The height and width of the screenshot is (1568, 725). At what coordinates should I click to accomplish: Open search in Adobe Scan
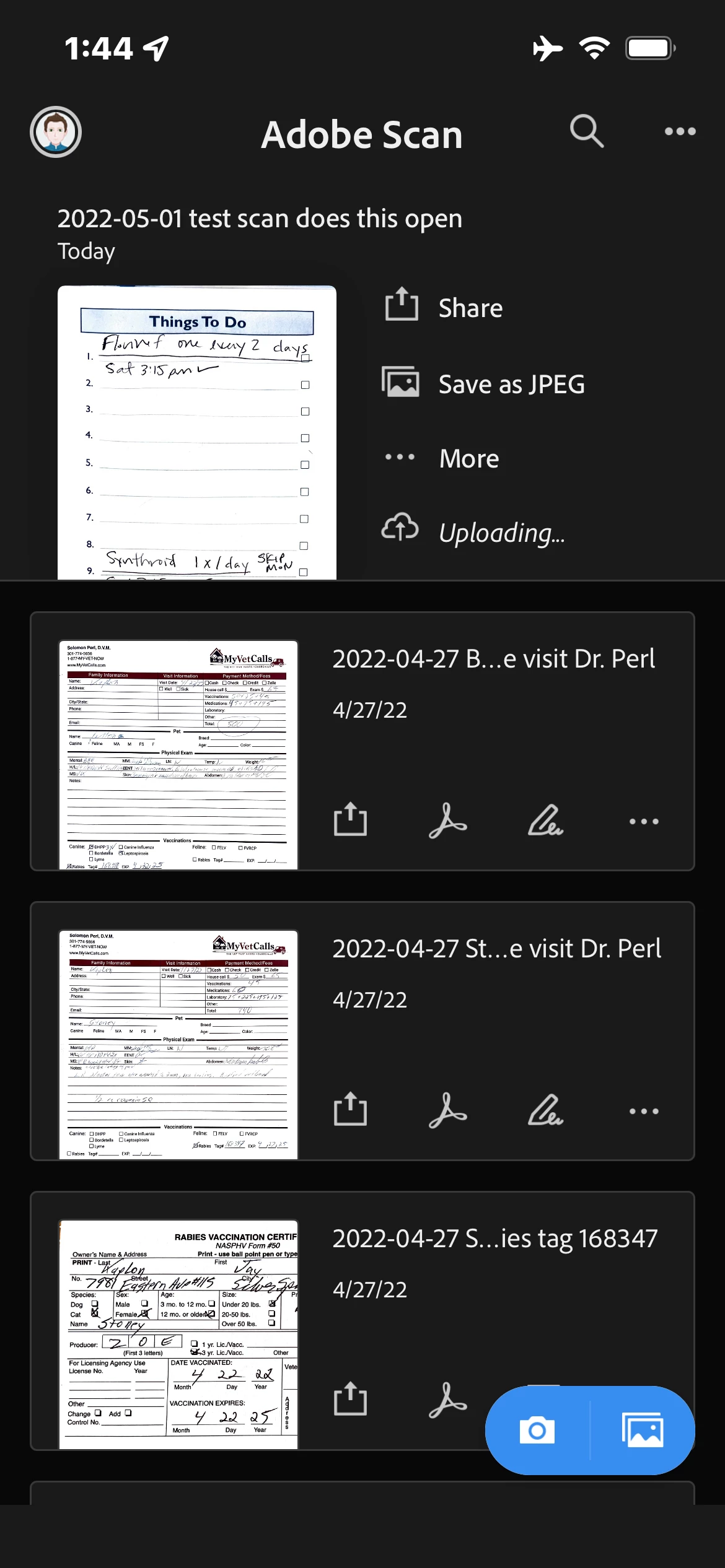586,131
